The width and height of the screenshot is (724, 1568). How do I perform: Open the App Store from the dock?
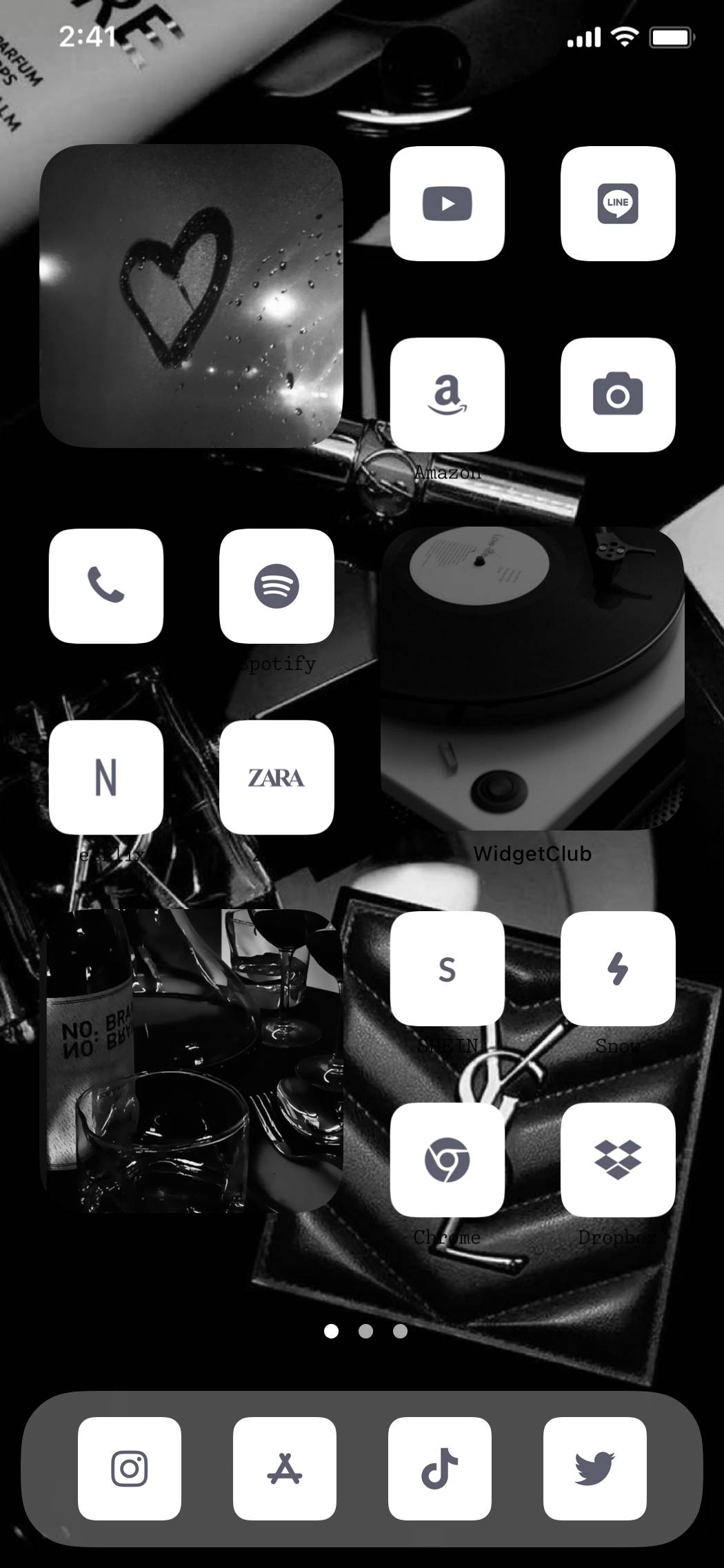click(x=285, y=1468)
